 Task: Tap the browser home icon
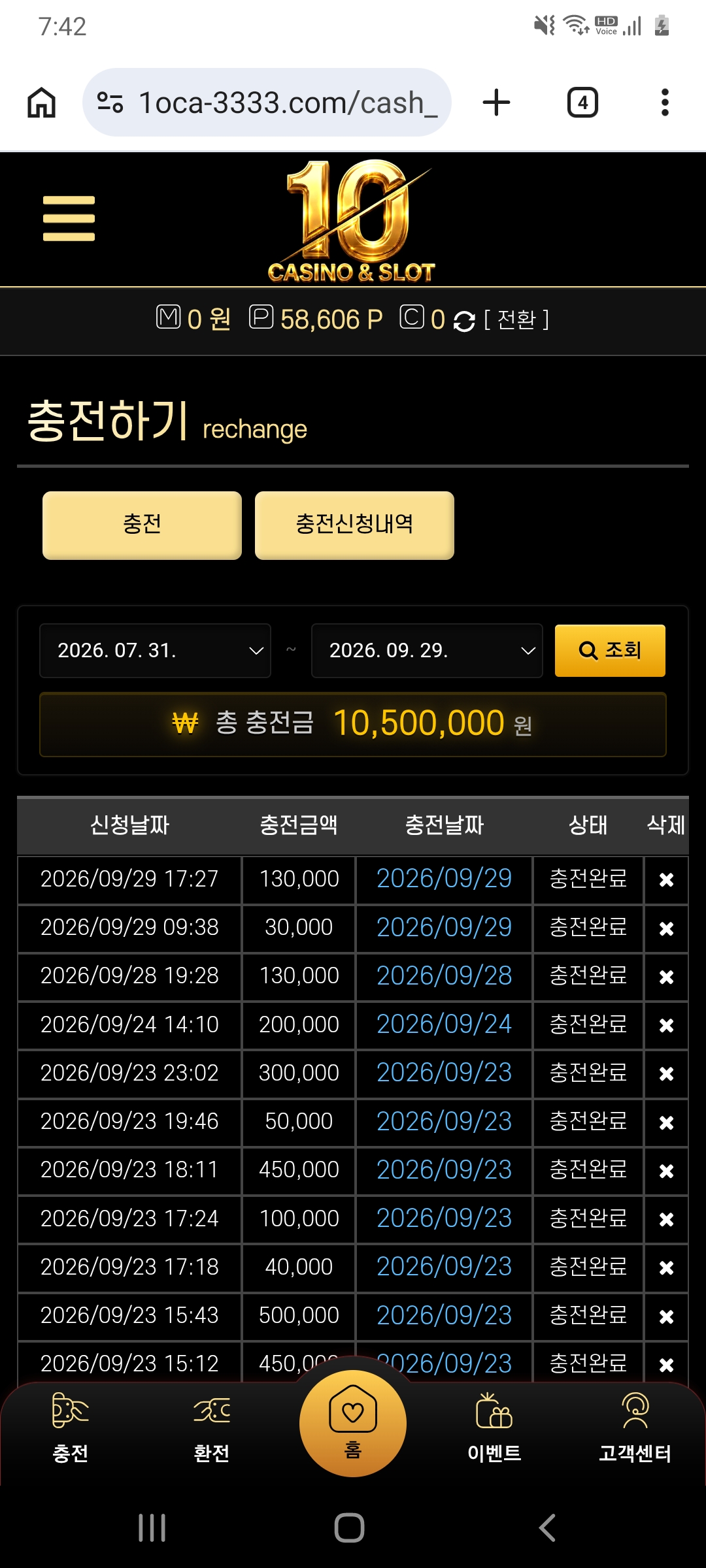tap(41, 103)
